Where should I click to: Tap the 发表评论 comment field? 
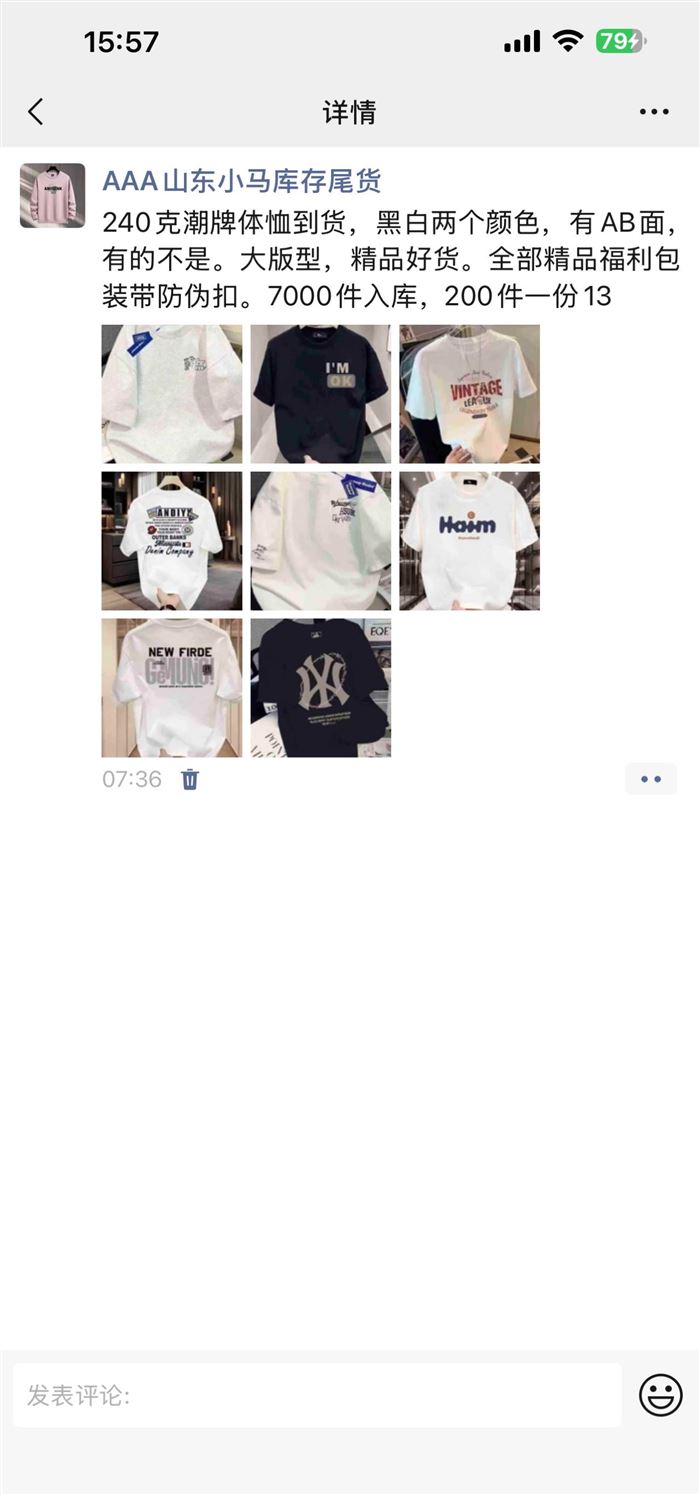(x=317, y=1395)
